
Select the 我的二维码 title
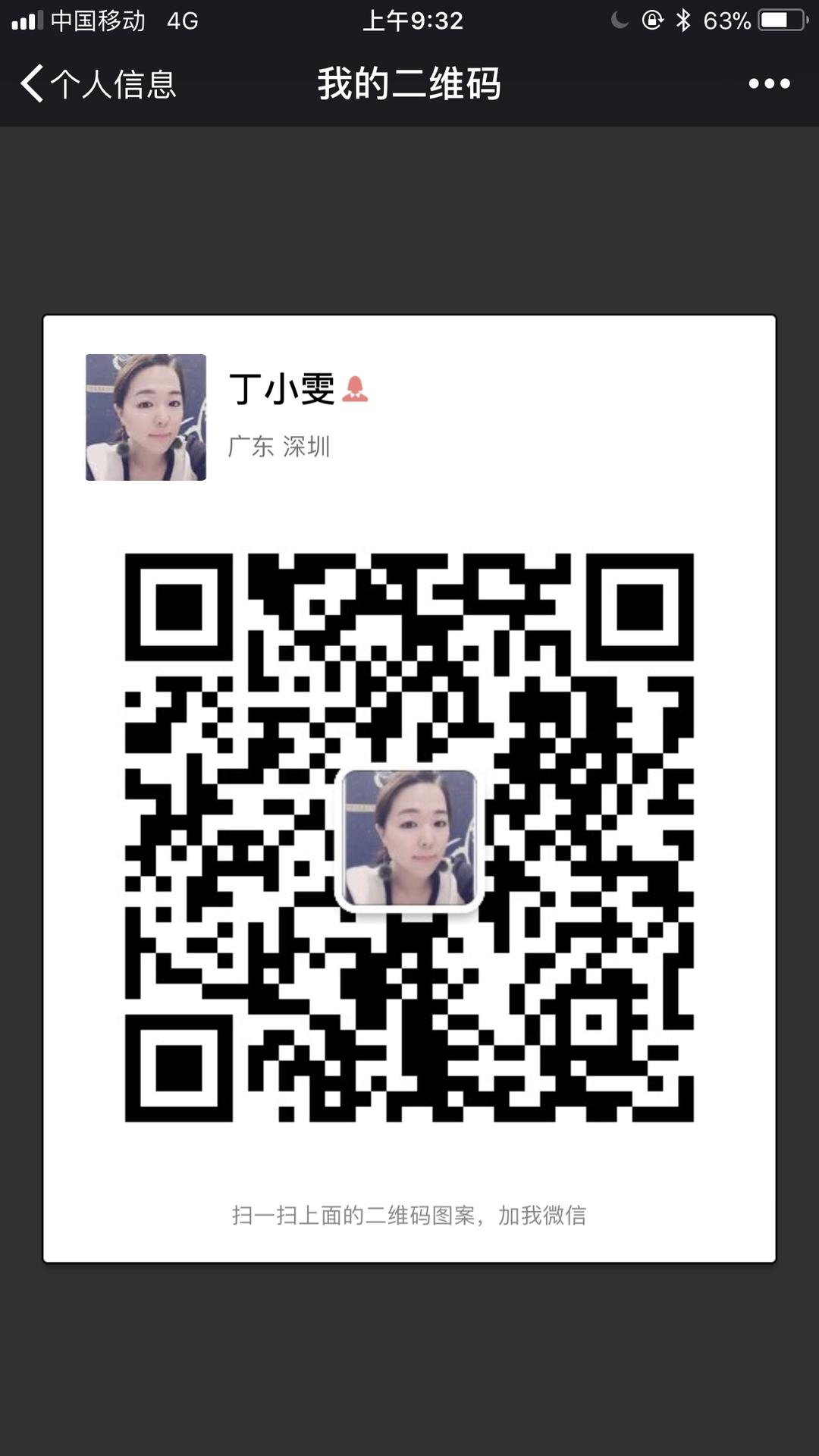pyautogui.click(x=409, y=86)
